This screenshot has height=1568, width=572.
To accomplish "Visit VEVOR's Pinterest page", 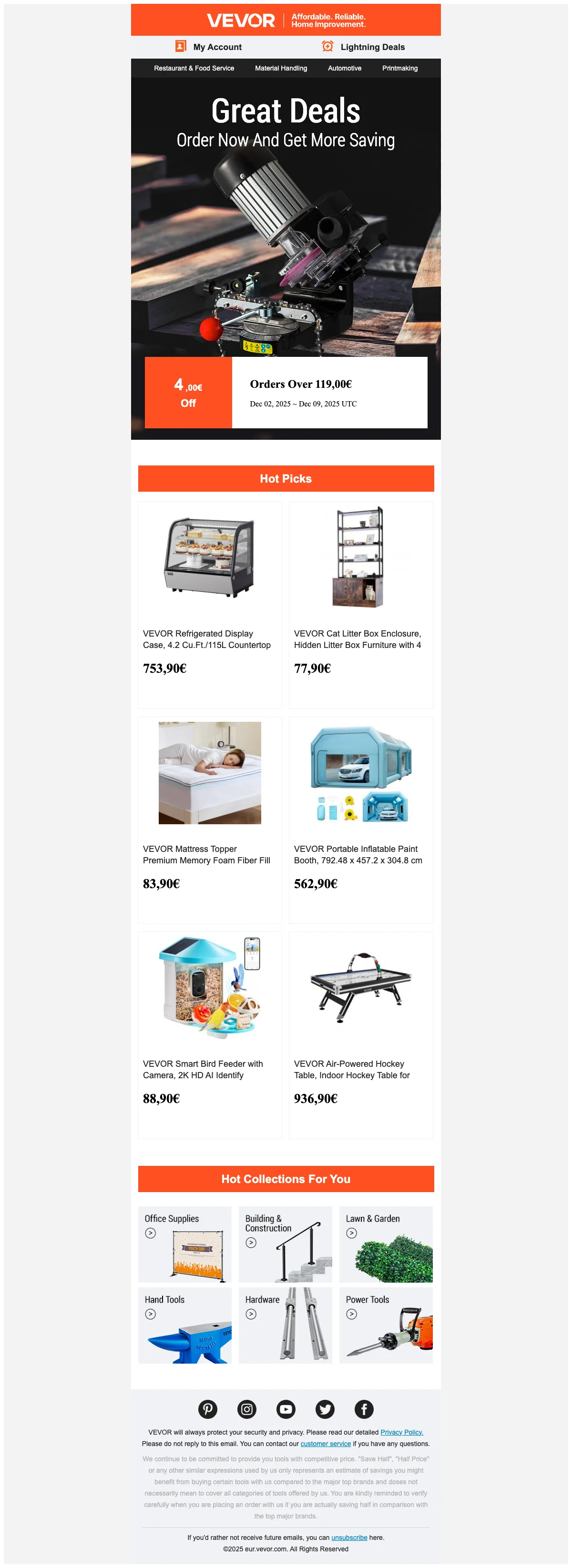I will (208, 1408).
